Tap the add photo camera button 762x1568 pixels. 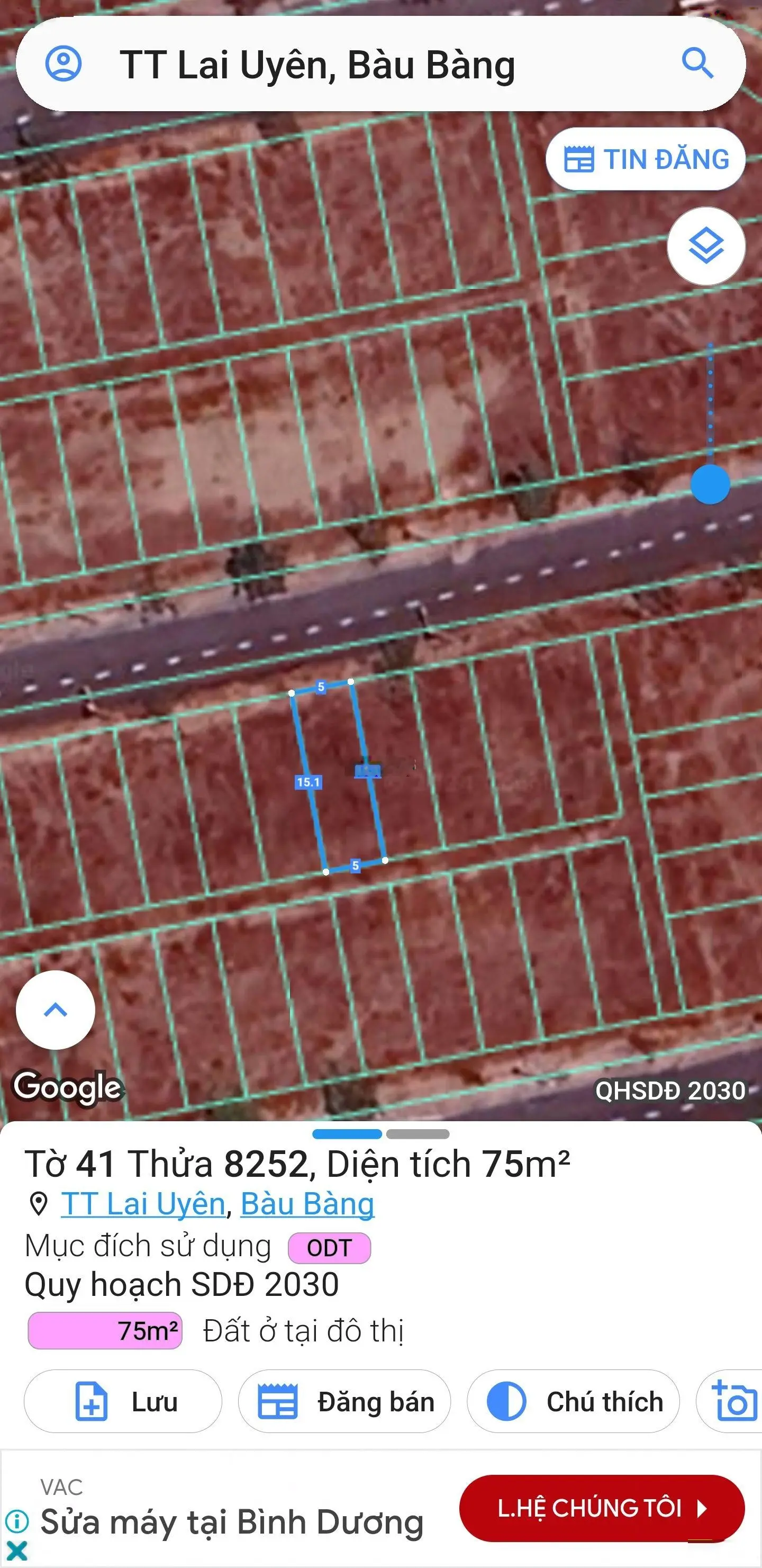click(734, 1402)
